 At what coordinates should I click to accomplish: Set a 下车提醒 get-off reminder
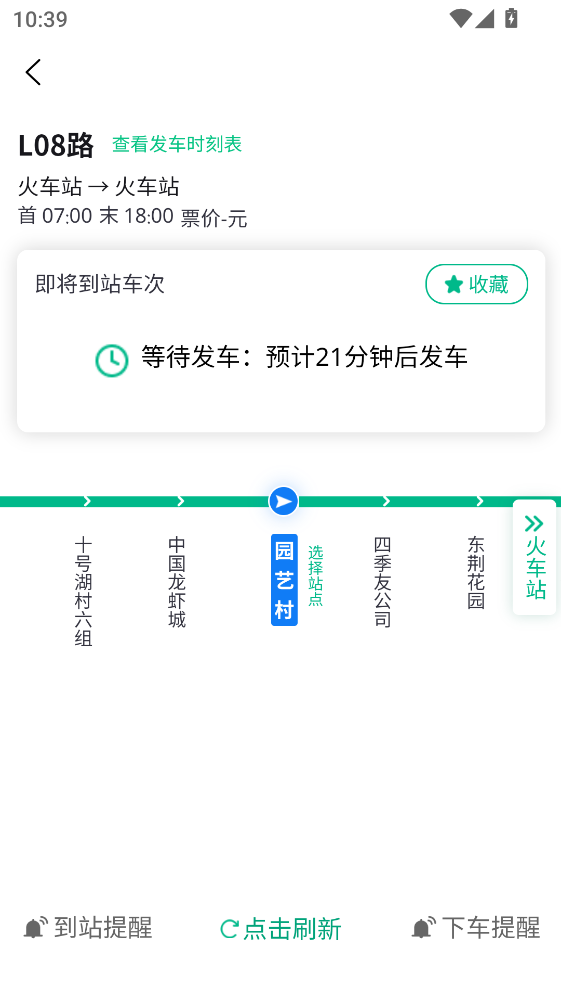tap(476, 928)
